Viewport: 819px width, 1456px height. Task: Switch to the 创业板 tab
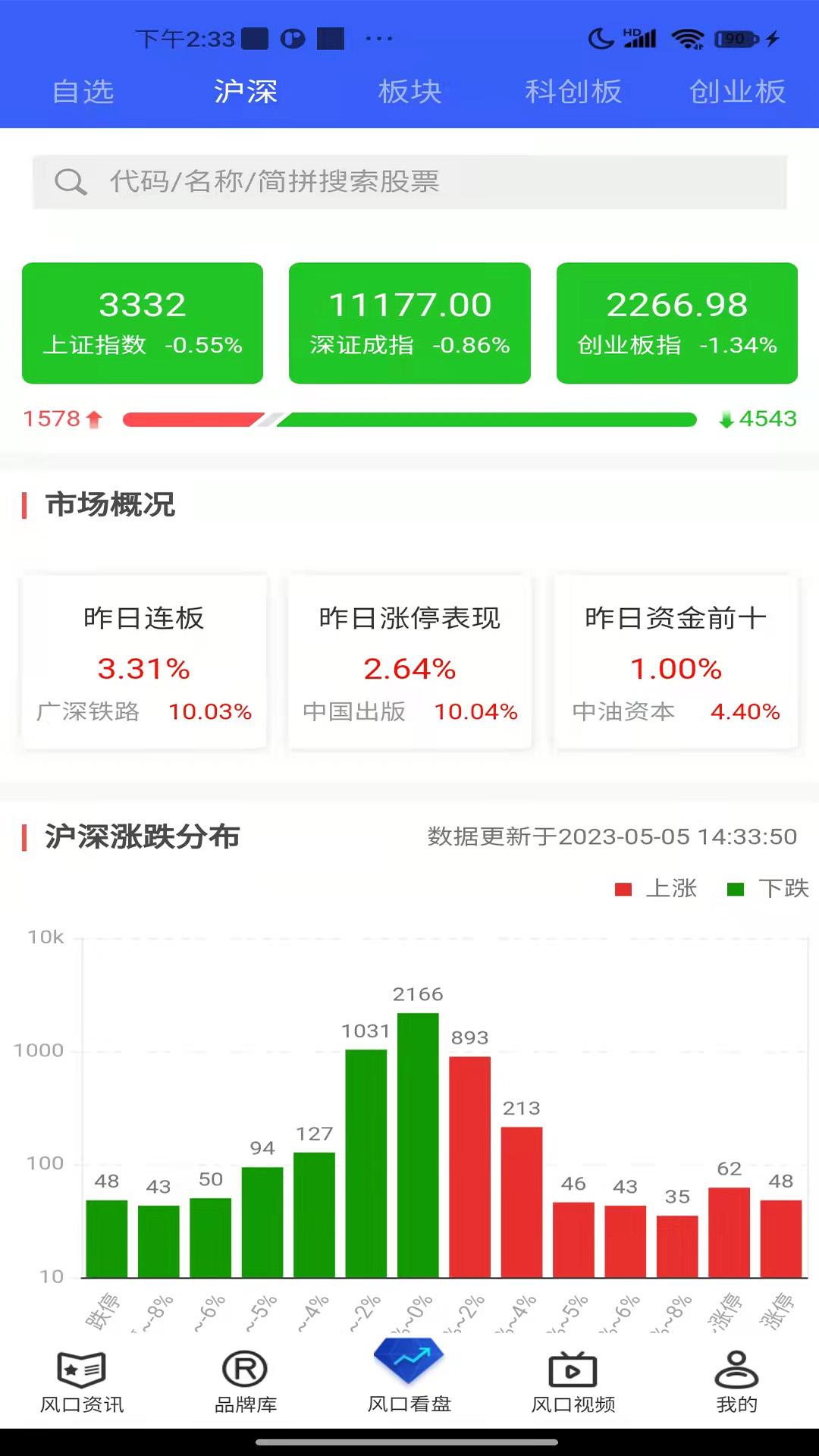(736, 92)
